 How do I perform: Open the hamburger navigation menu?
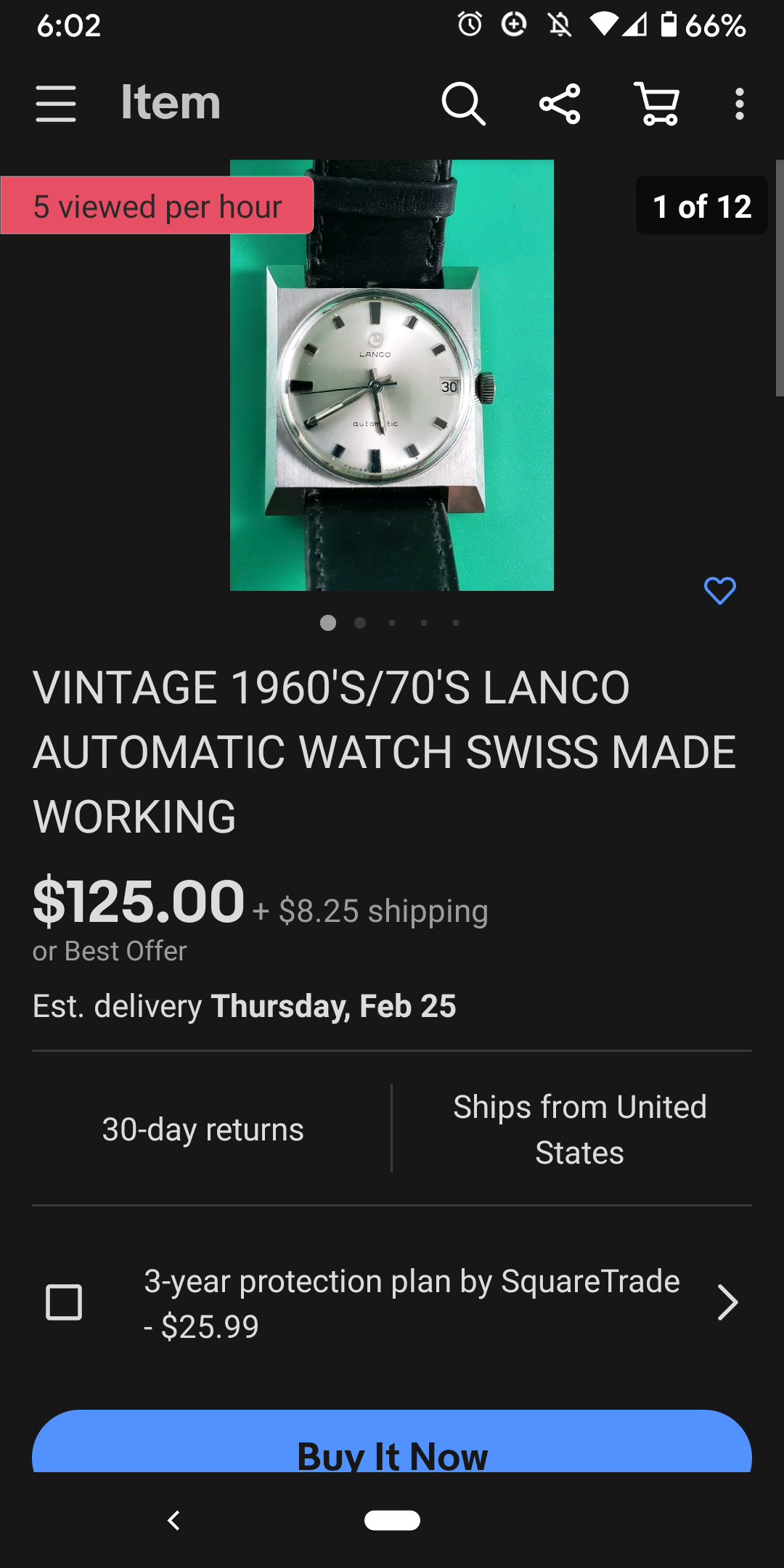point(56,104)
